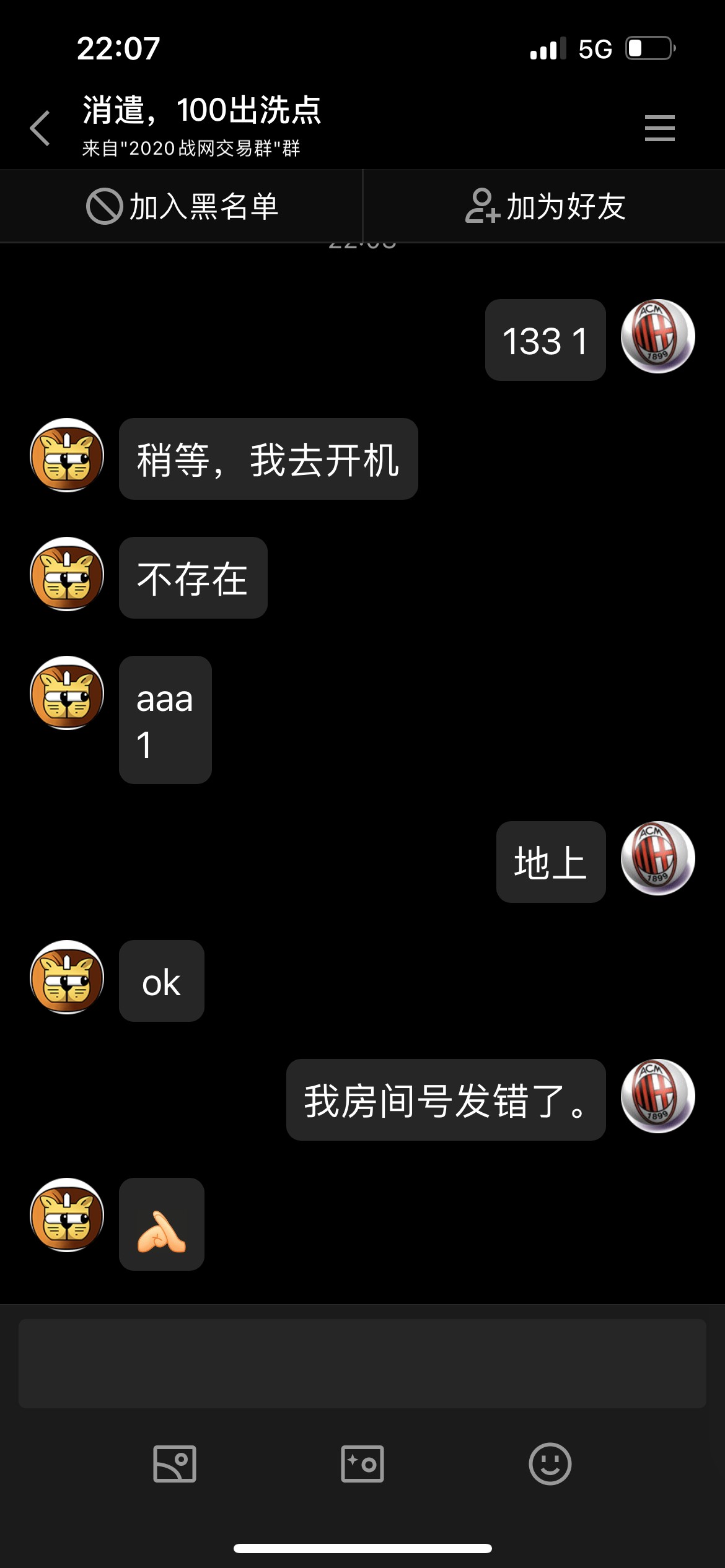Open AC Milan avatar beside 地上 message
Image resolution: width=725 pixels, height=1568 pixels.
tap(657, 858)
